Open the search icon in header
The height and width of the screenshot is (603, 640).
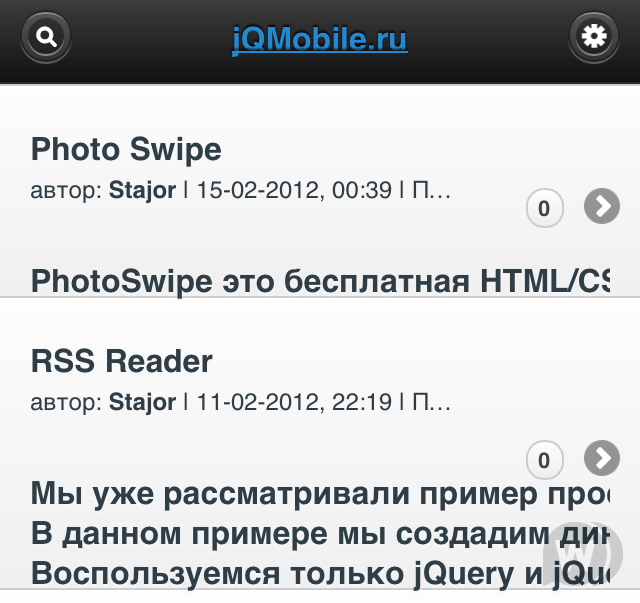pyautogui.click(x=45, y=38)
